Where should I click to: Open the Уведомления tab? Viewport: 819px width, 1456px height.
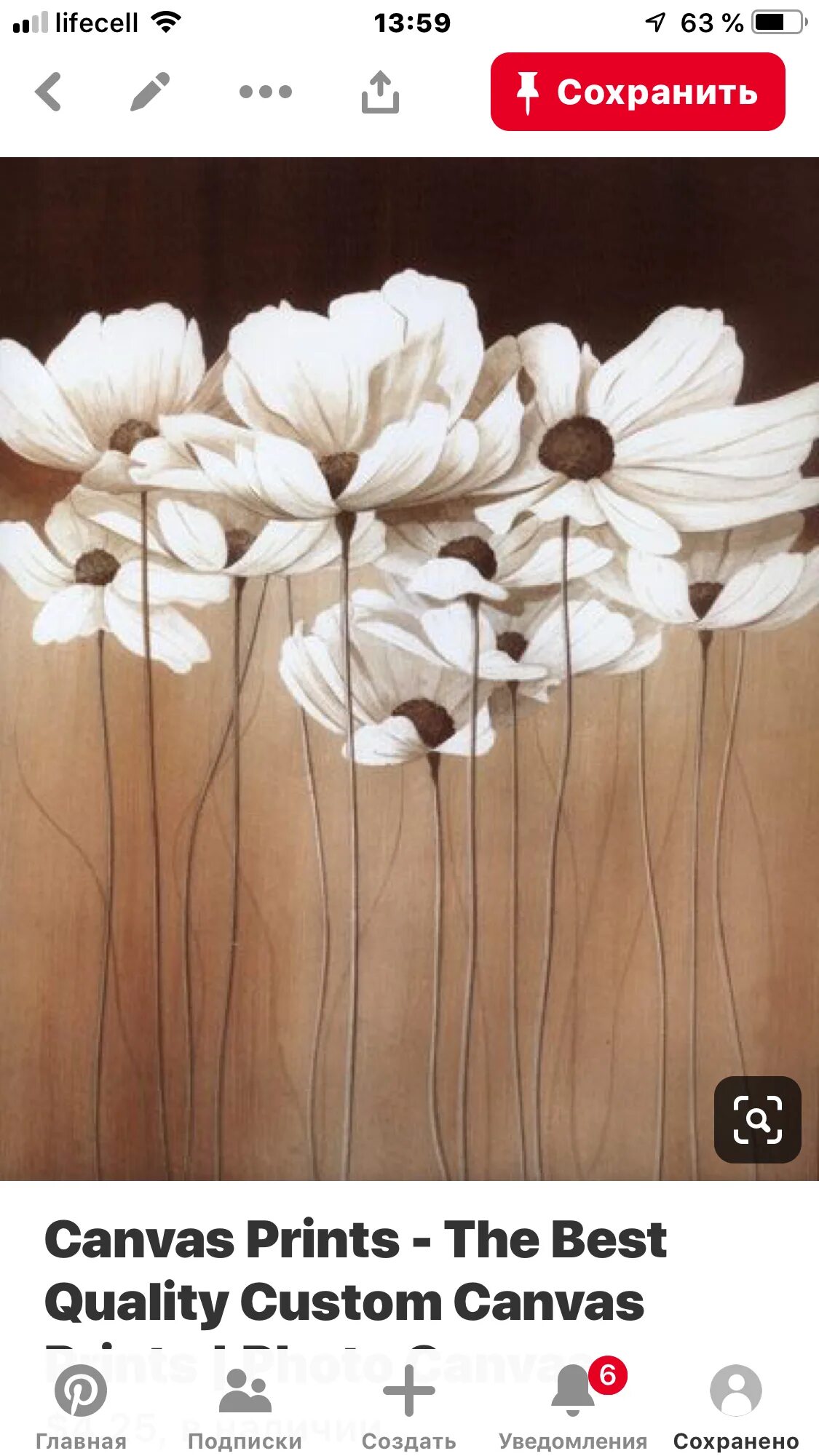pos(573,1406)
